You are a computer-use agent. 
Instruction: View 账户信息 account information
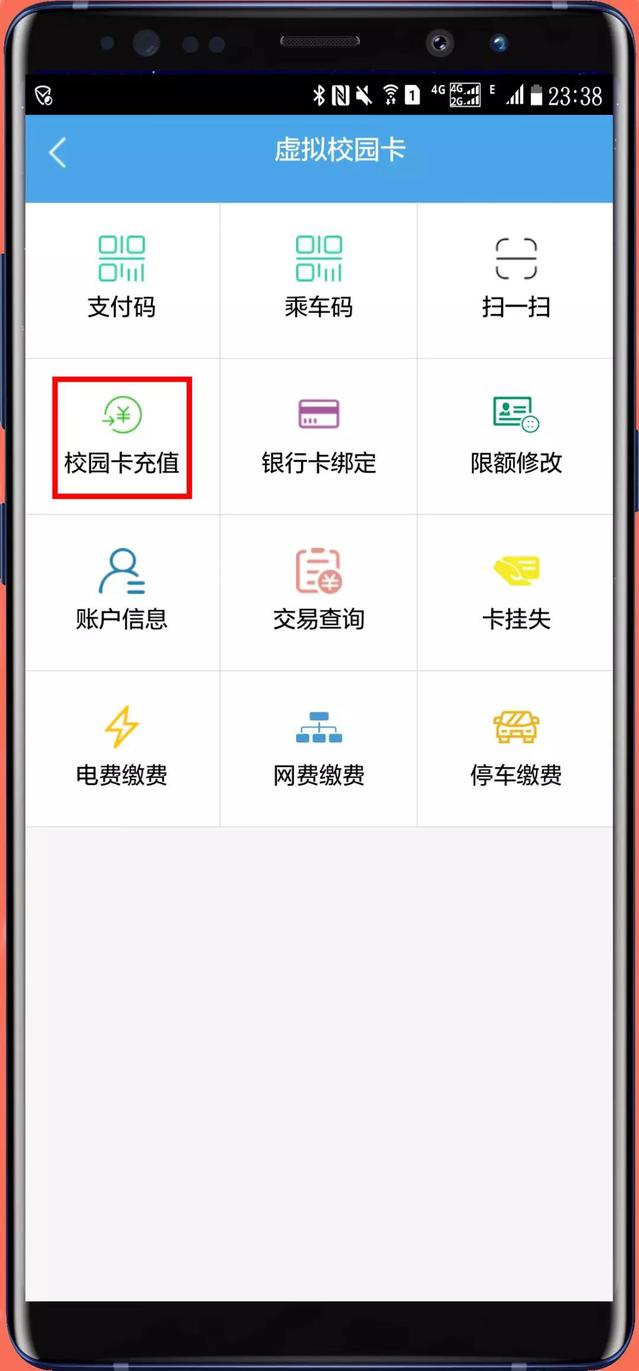121,592
